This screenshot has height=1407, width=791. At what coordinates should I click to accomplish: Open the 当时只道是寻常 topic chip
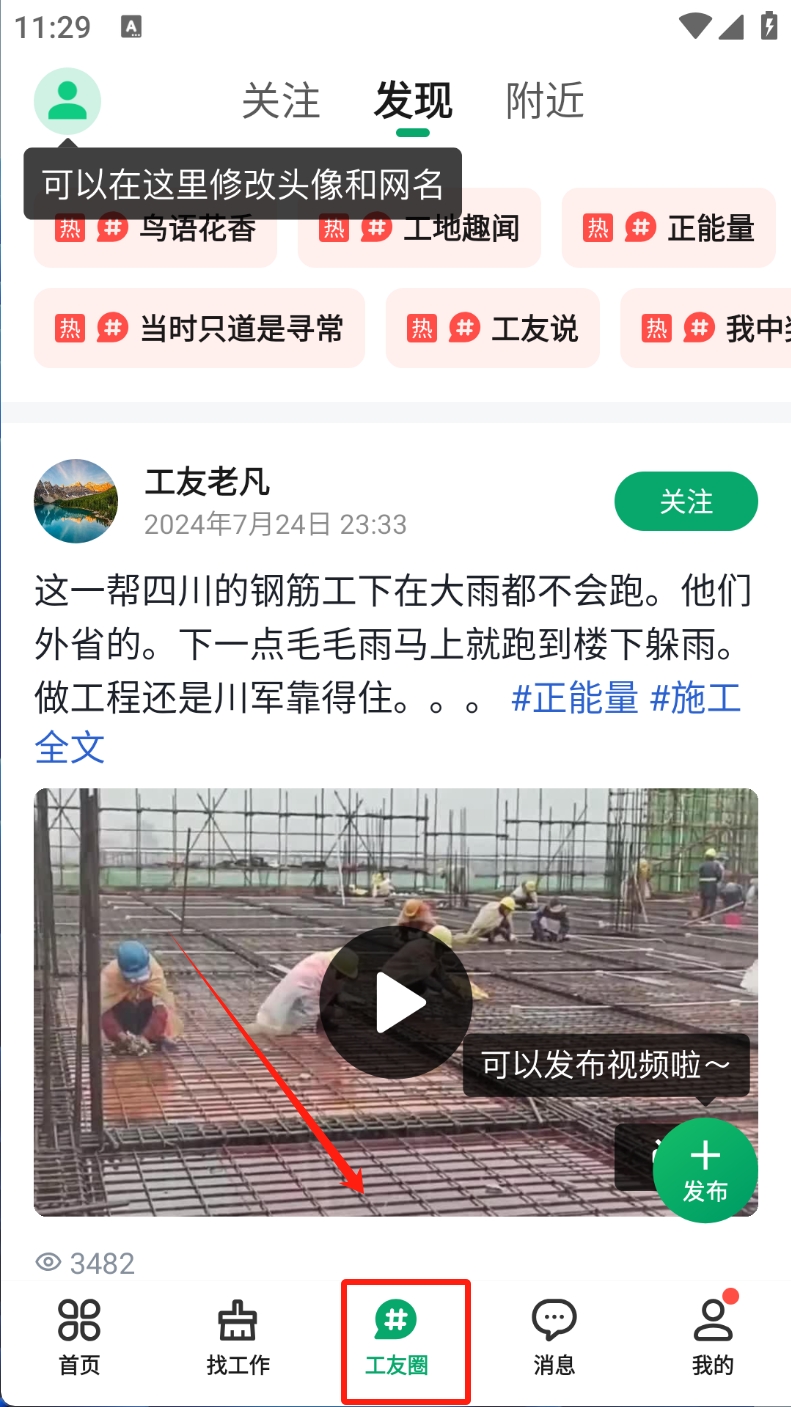[x=199, y=328]
